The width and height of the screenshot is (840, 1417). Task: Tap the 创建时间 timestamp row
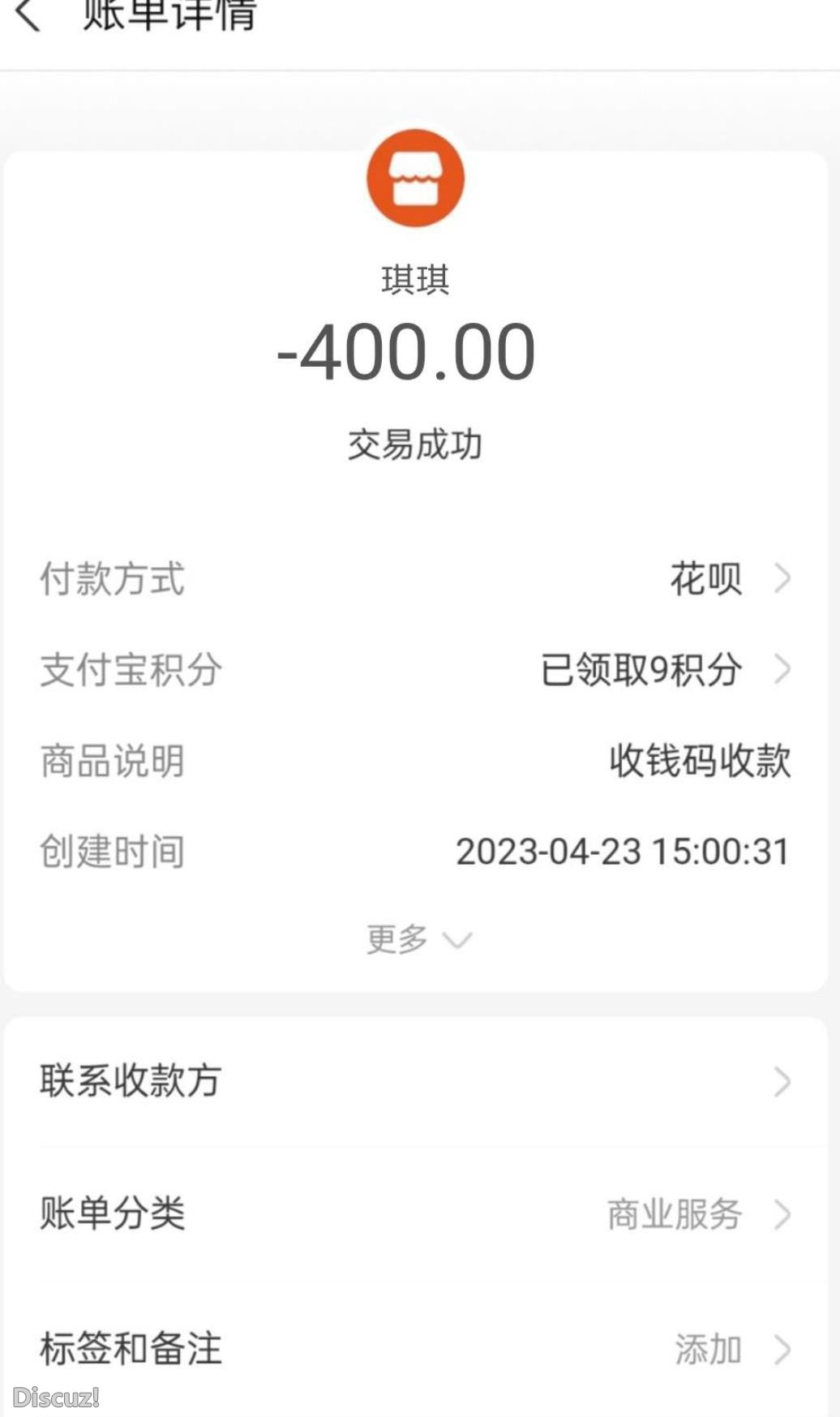pos(111,852)
